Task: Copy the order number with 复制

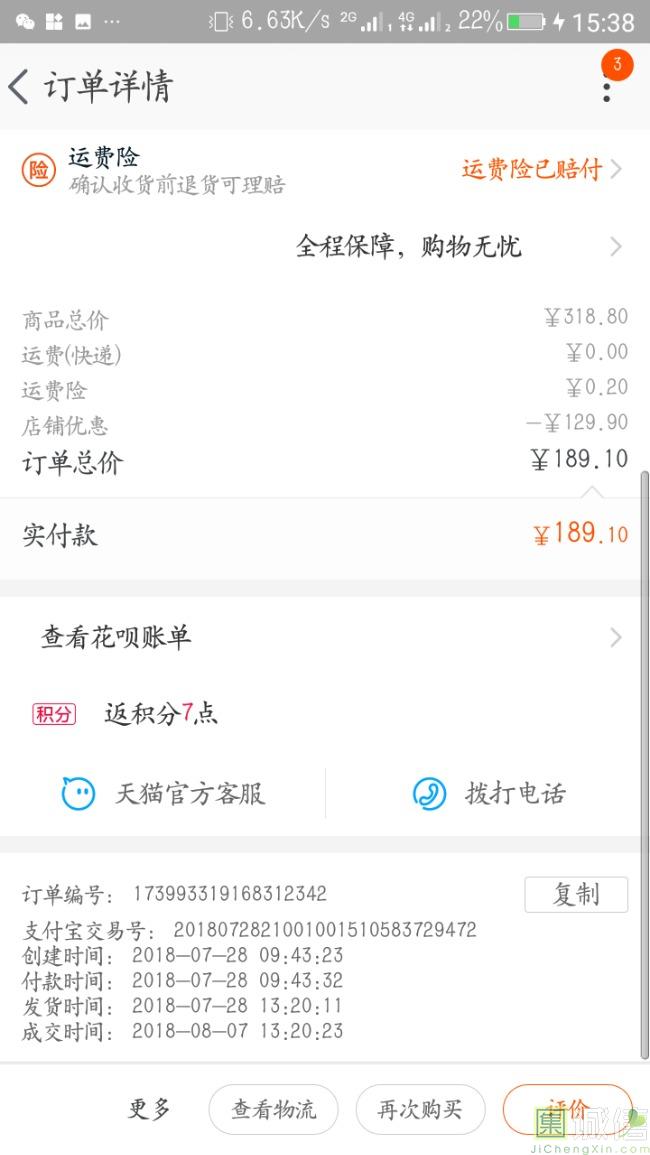Action: pos(575,894)
